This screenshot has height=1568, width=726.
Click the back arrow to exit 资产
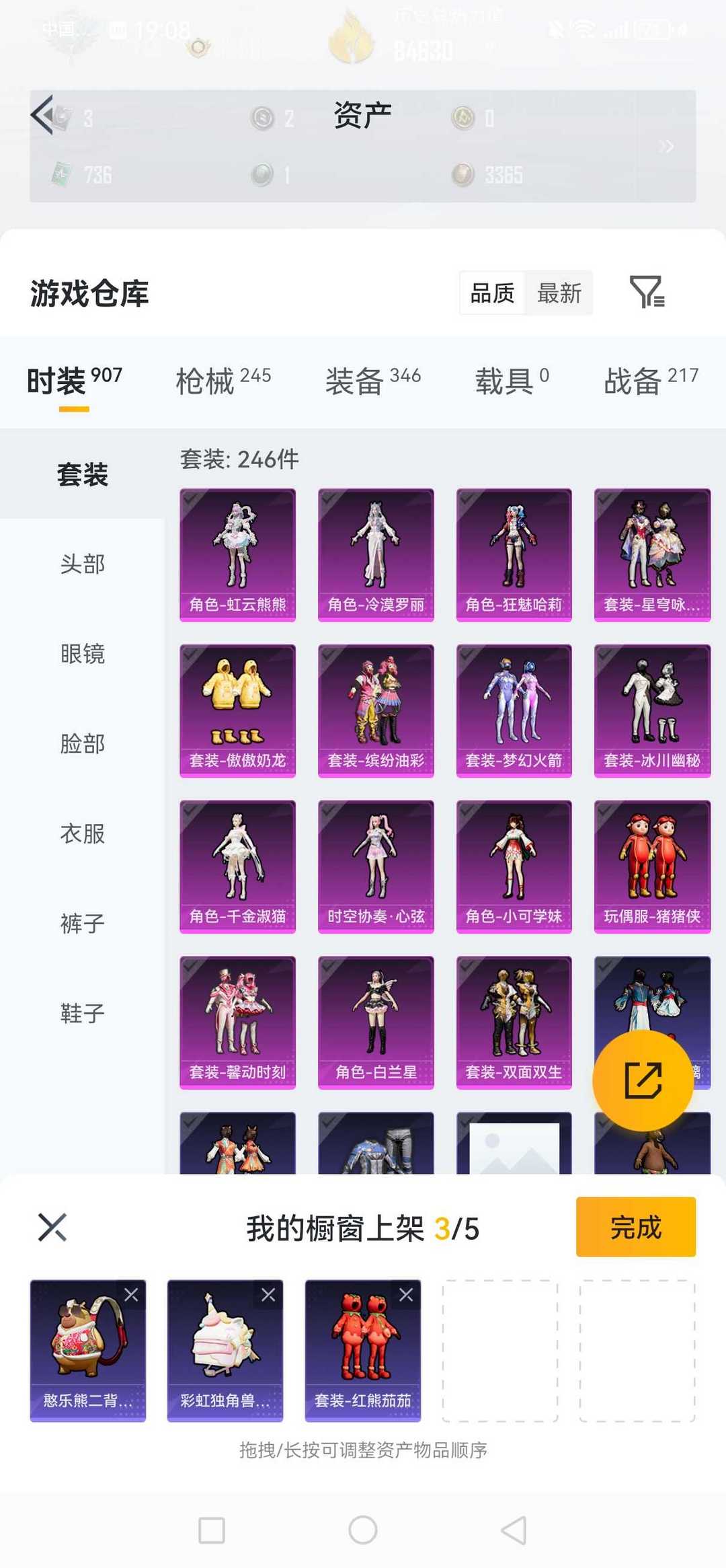(42, 114)
